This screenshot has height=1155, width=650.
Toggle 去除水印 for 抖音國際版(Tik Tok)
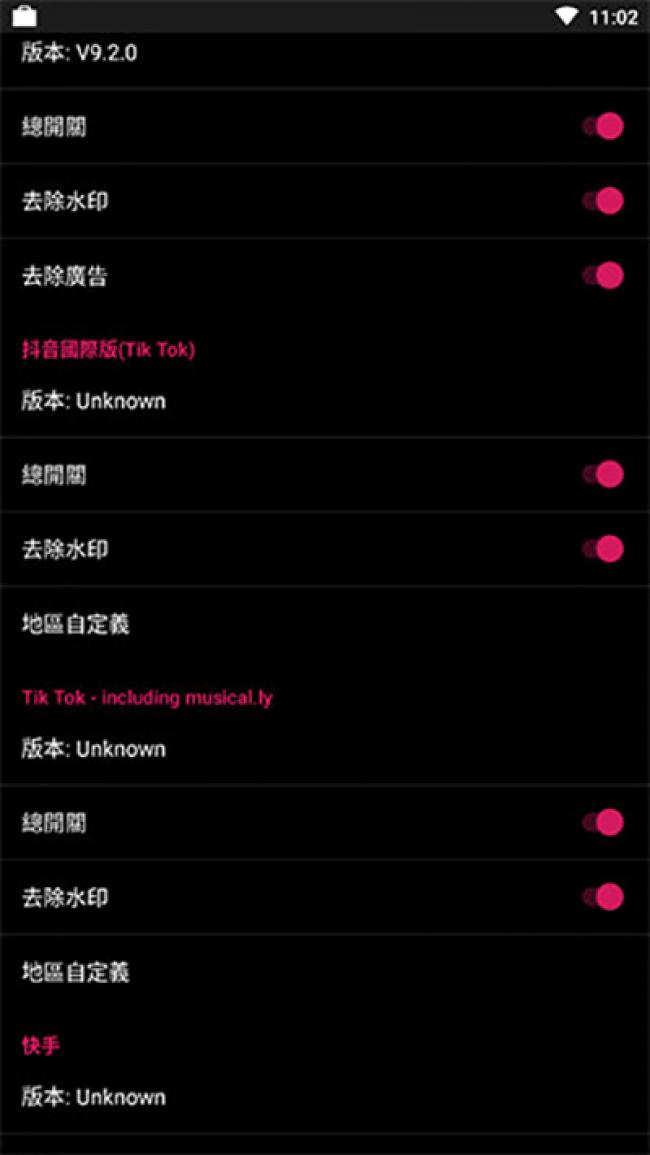pyautogui.click(x=603, y=549)
